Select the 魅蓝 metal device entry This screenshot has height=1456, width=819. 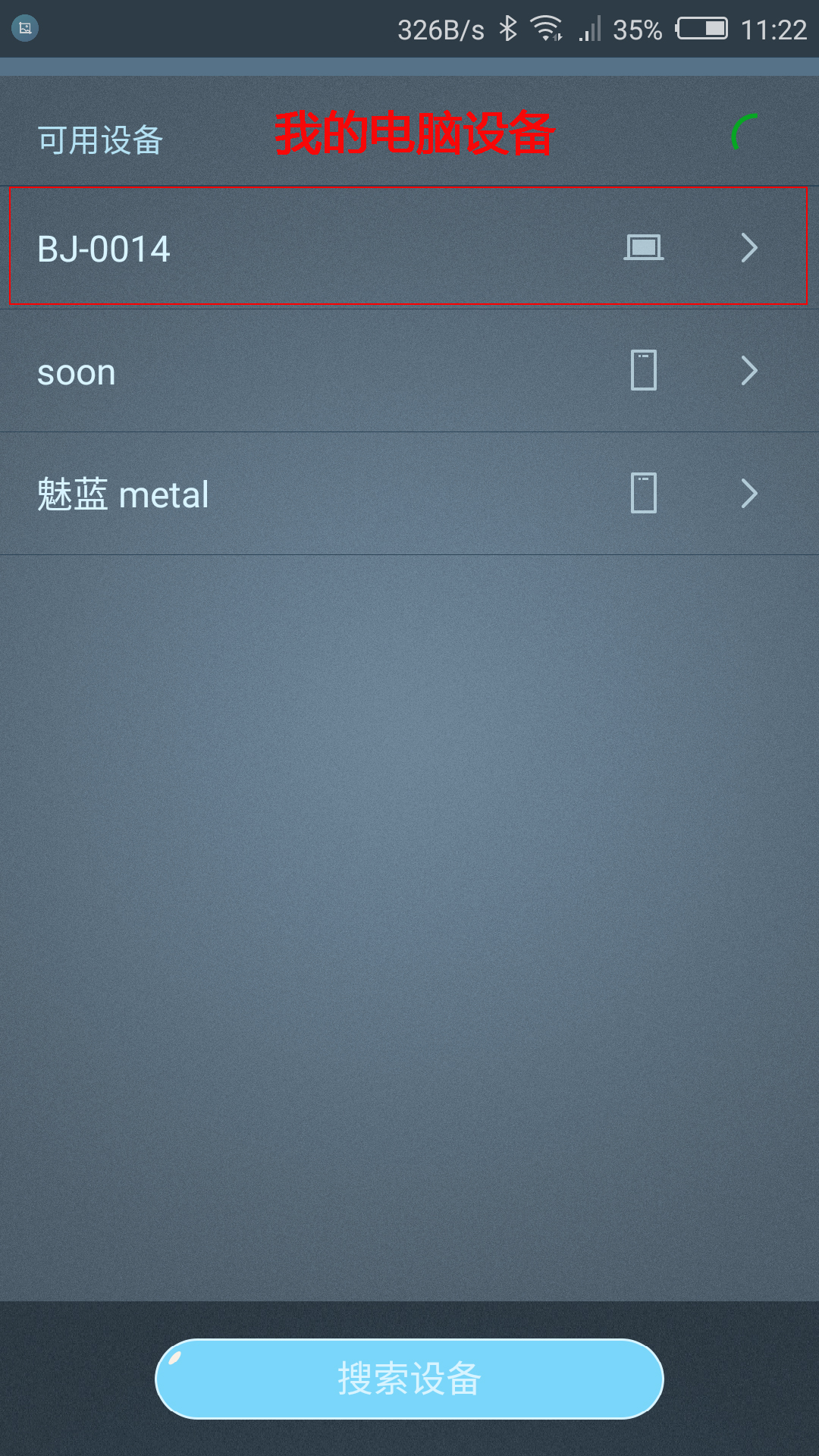[303, 494]
